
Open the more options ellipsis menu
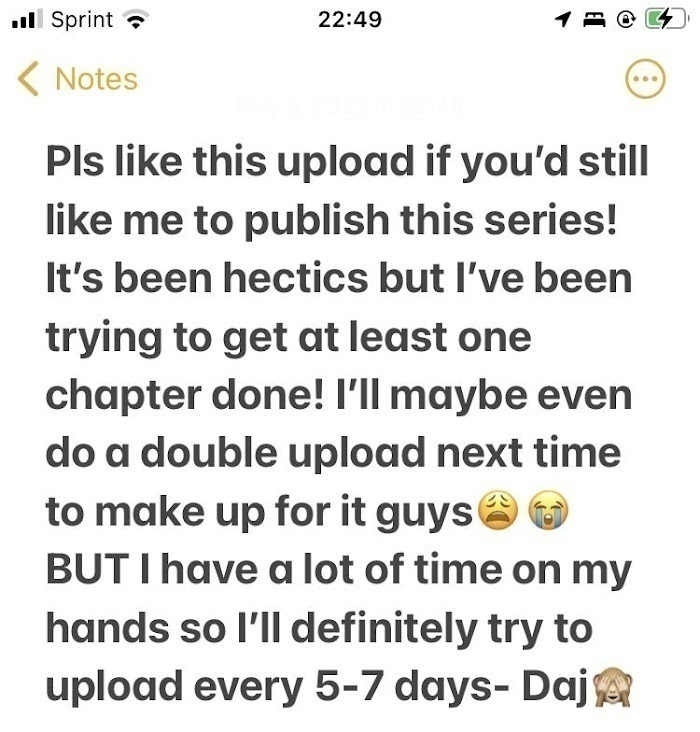pyautogui.click(x=644, y=80)
